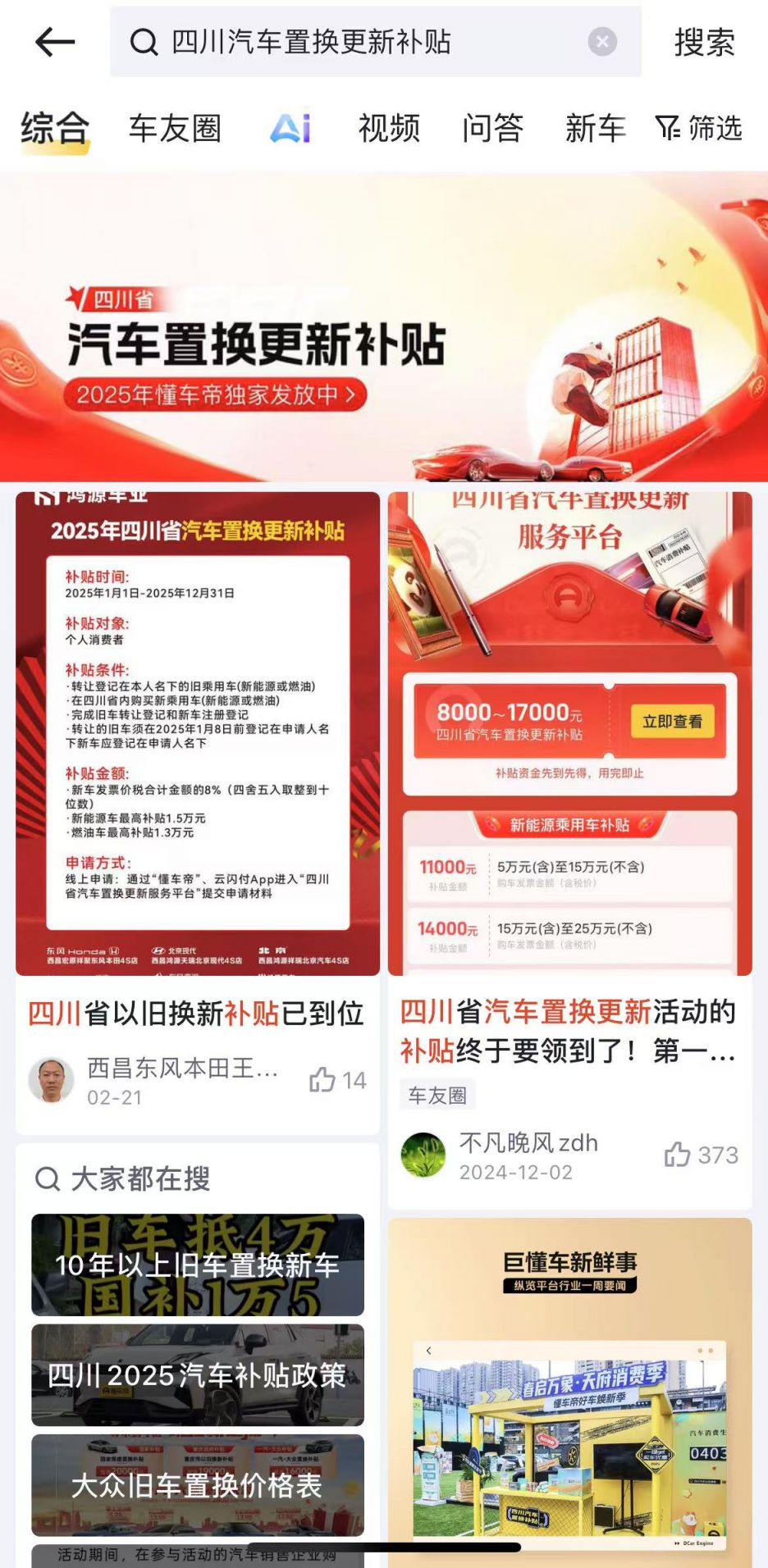The width and height of the screenshot is (768, 1568).
Task: Tap the 搜索 button
Action: point(704,42)
